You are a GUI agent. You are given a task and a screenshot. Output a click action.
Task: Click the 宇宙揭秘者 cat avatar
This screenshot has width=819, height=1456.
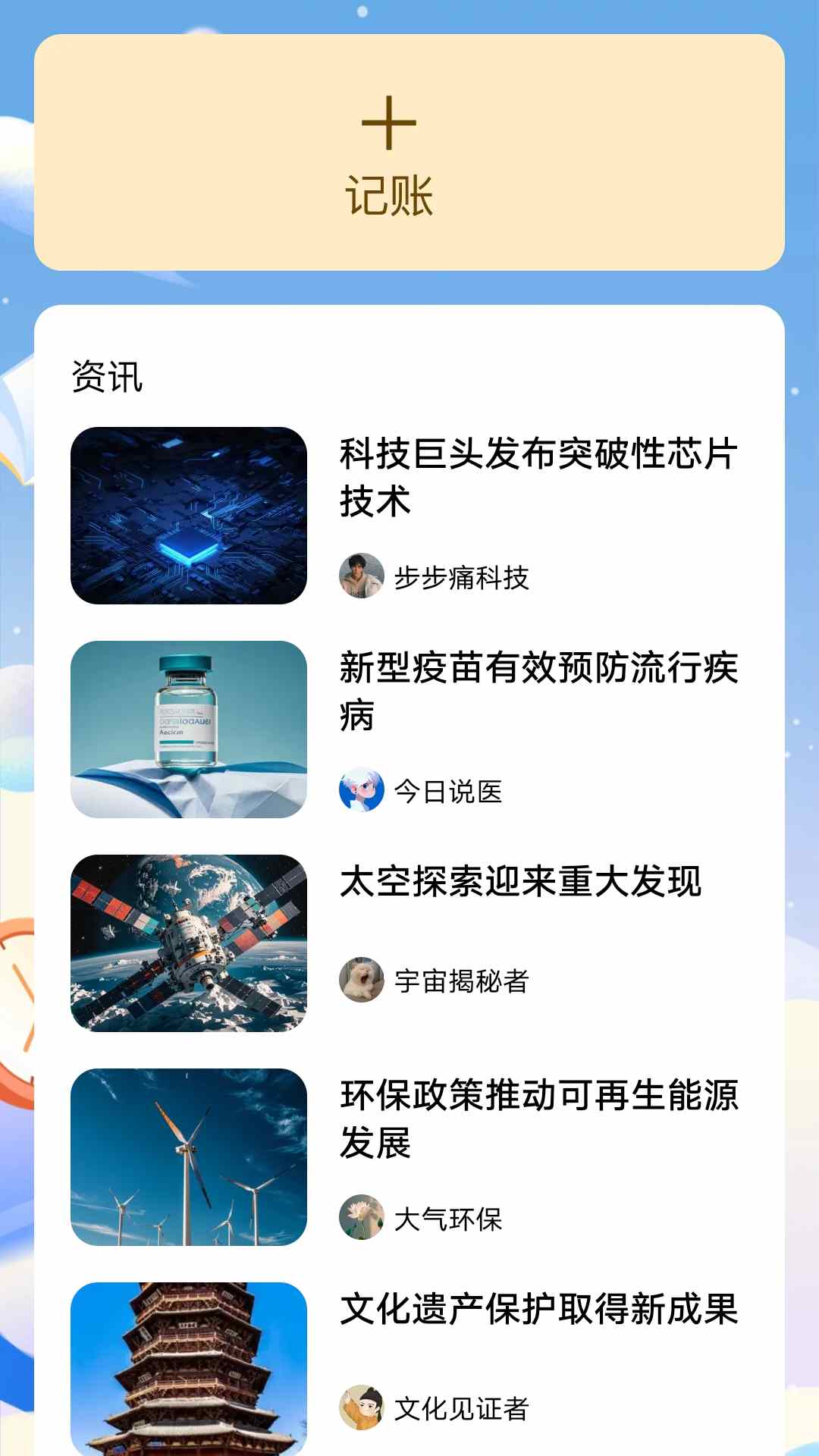tap(362, 981)
